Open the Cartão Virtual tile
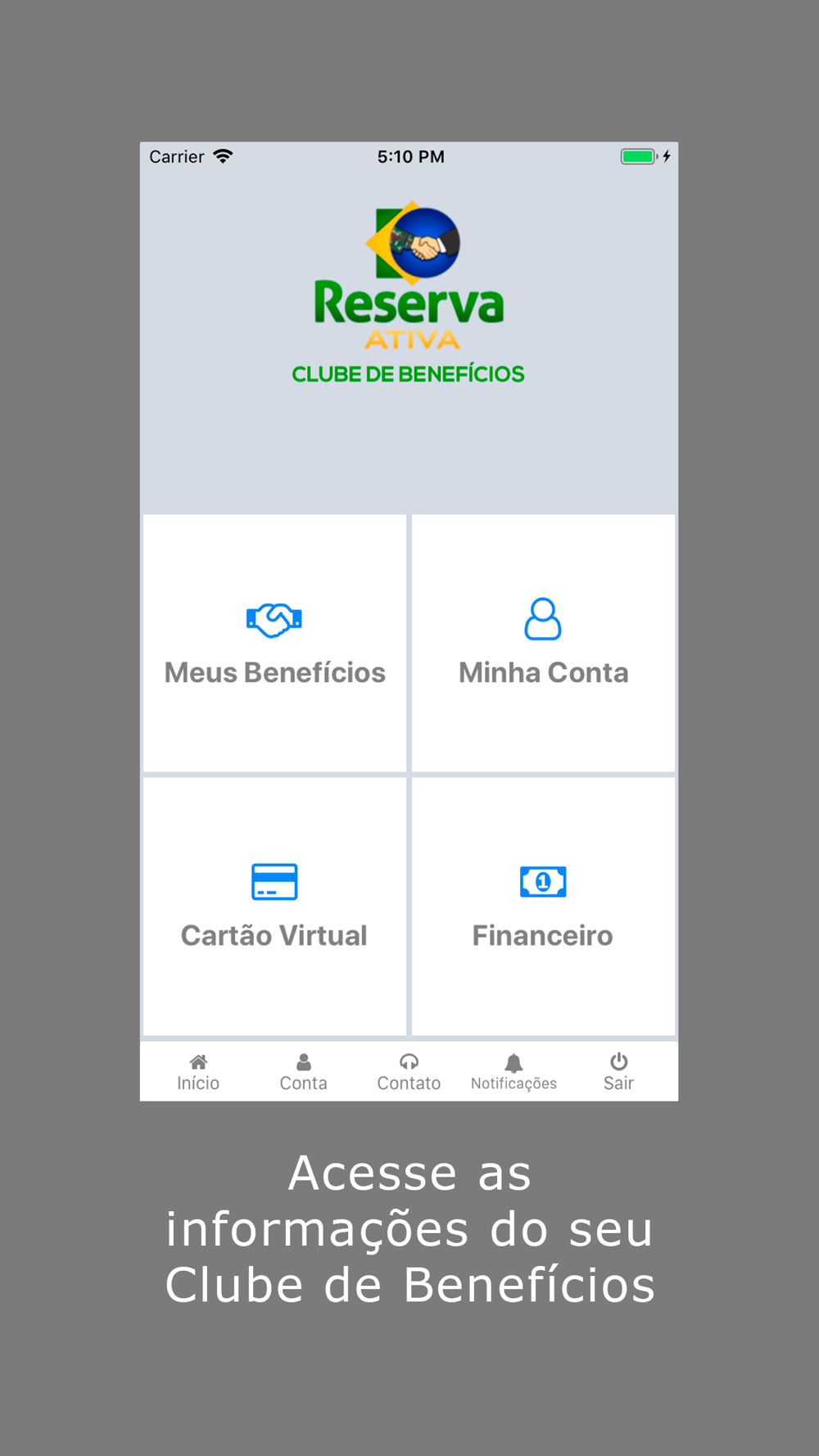Image resolution: width=819 pixels, height=1456 pixels. (x=274, y=906)
